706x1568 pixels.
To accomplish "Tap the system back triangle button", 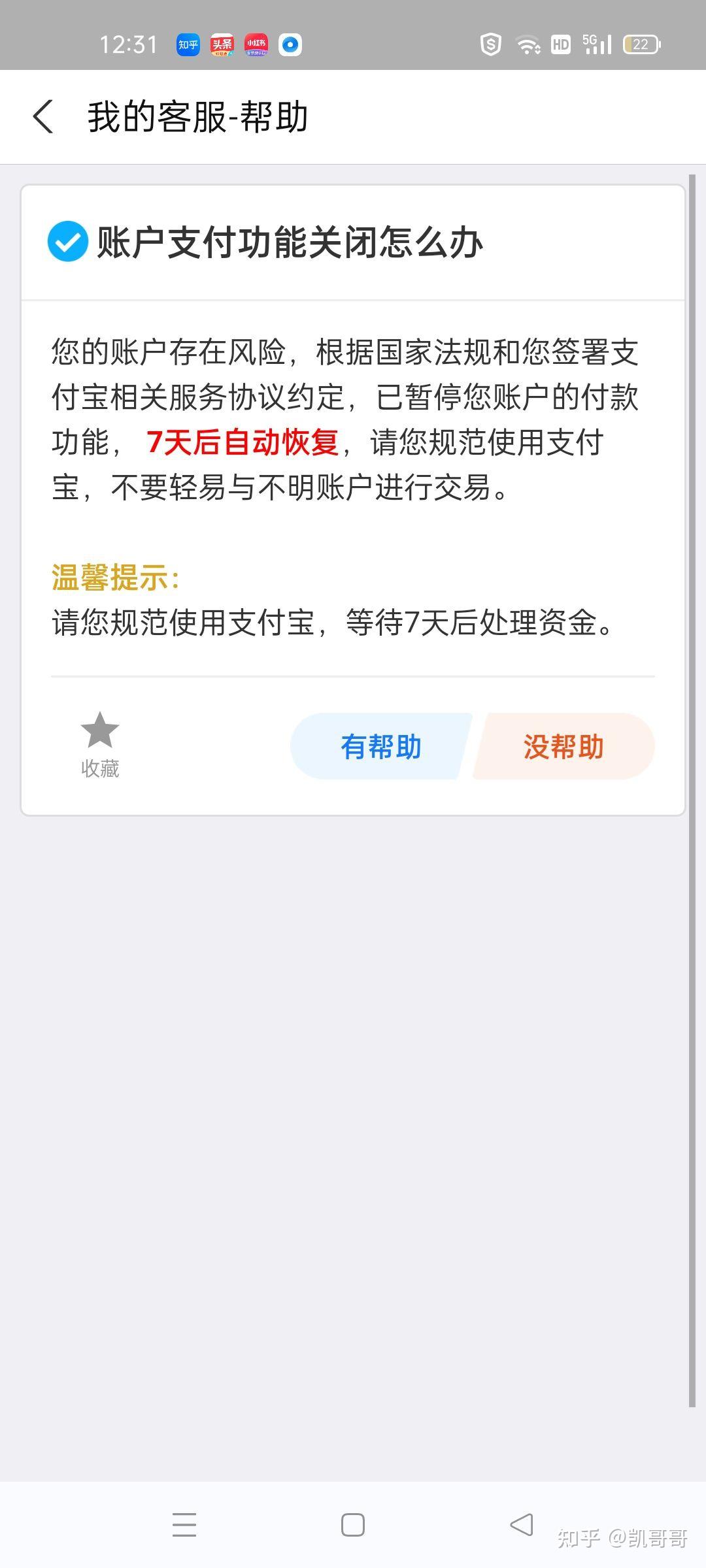I will [x=520, y=1524].
